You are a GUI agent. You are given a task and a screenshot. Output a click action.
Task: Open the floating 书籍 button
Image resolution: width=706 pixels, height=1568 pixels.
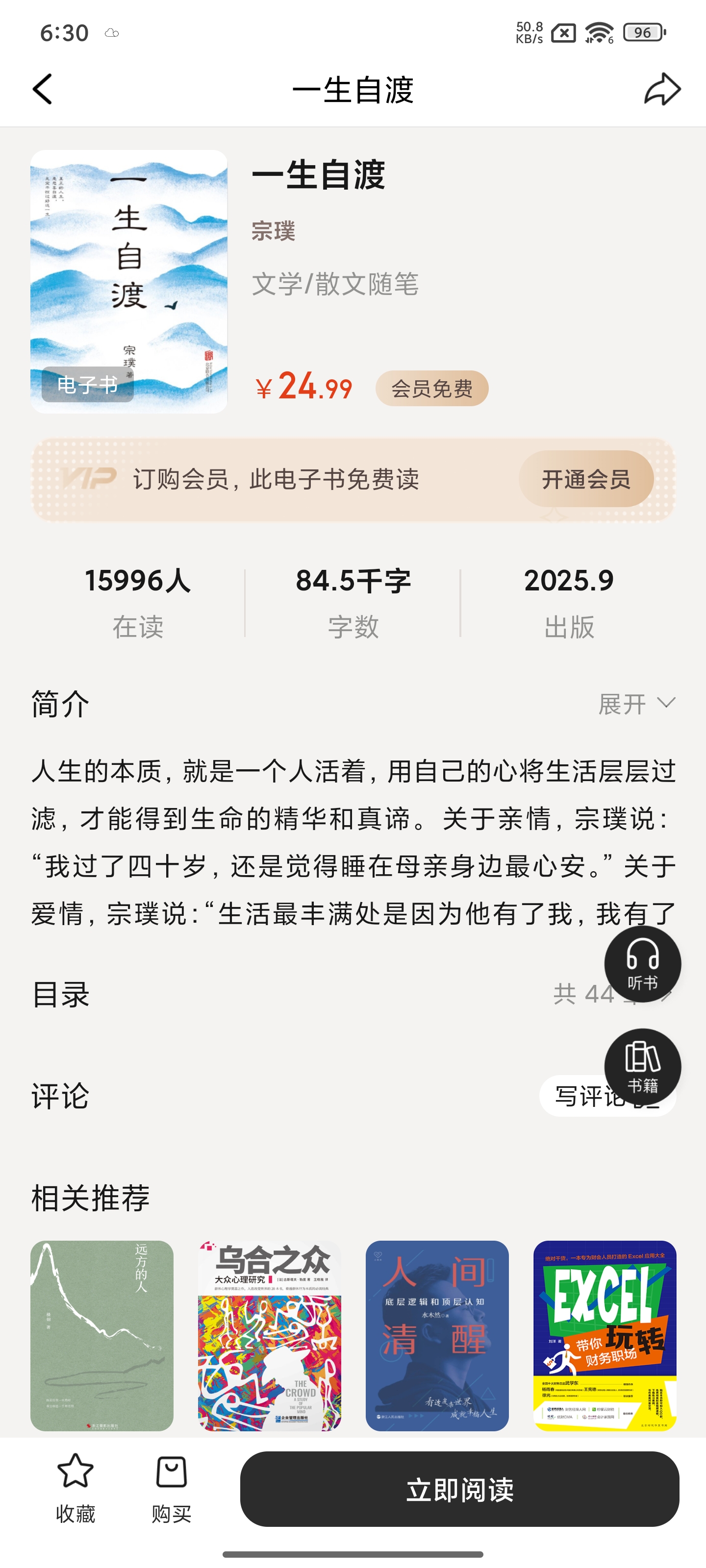[x=642, y=1066]
